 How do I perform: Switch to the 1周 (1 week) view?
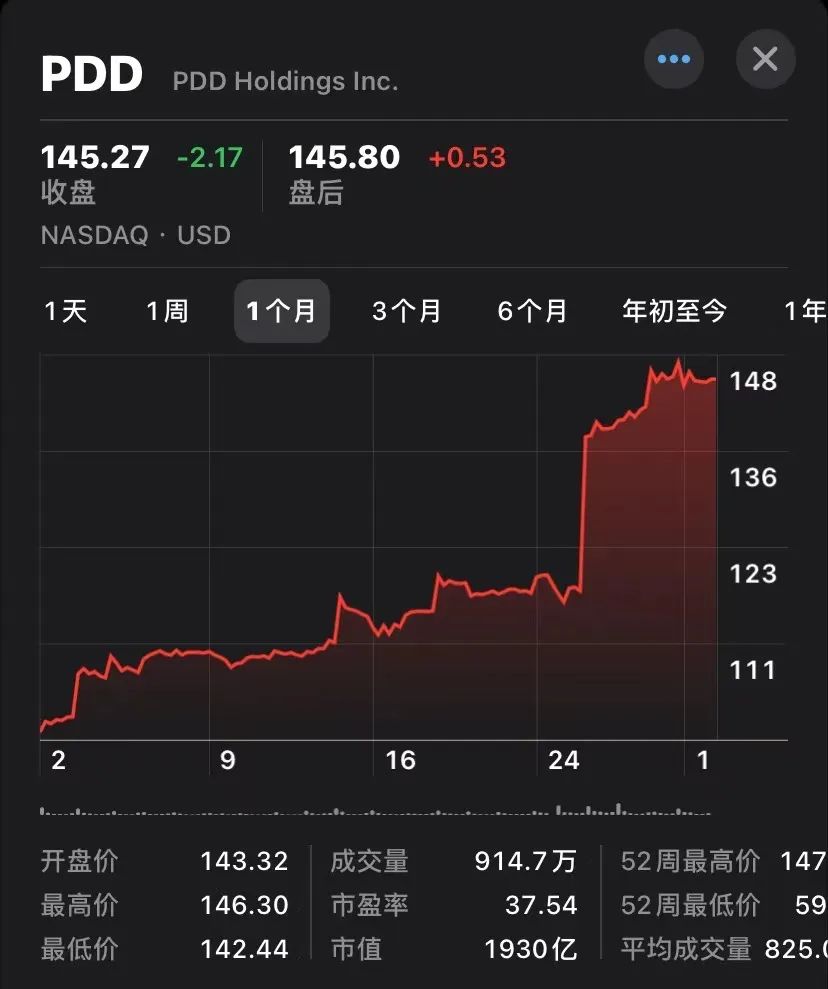coord(168,311)
